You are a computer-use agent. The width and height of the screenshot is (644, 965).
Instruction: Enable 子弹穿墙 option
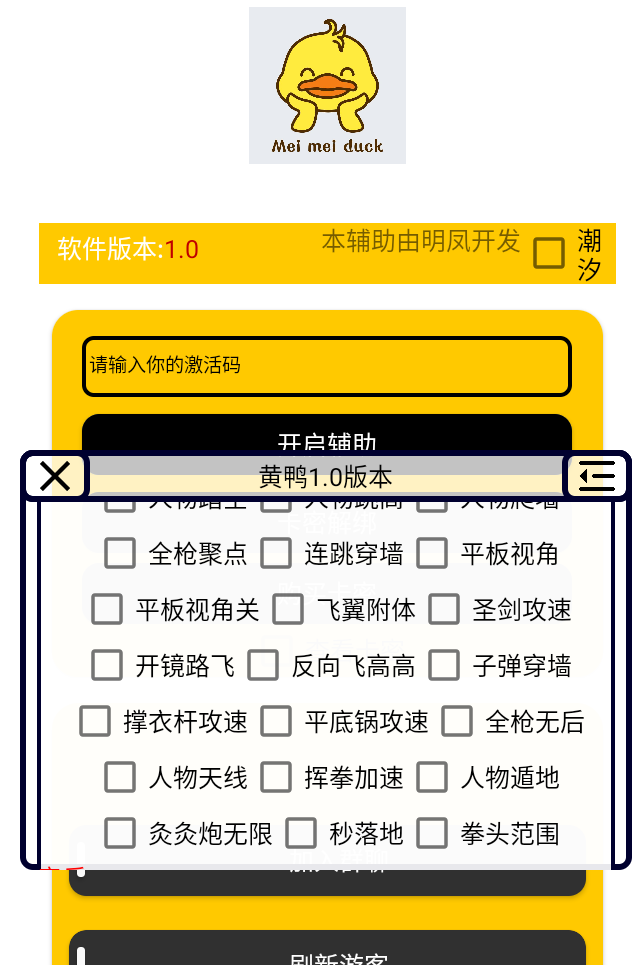[444, 665]
